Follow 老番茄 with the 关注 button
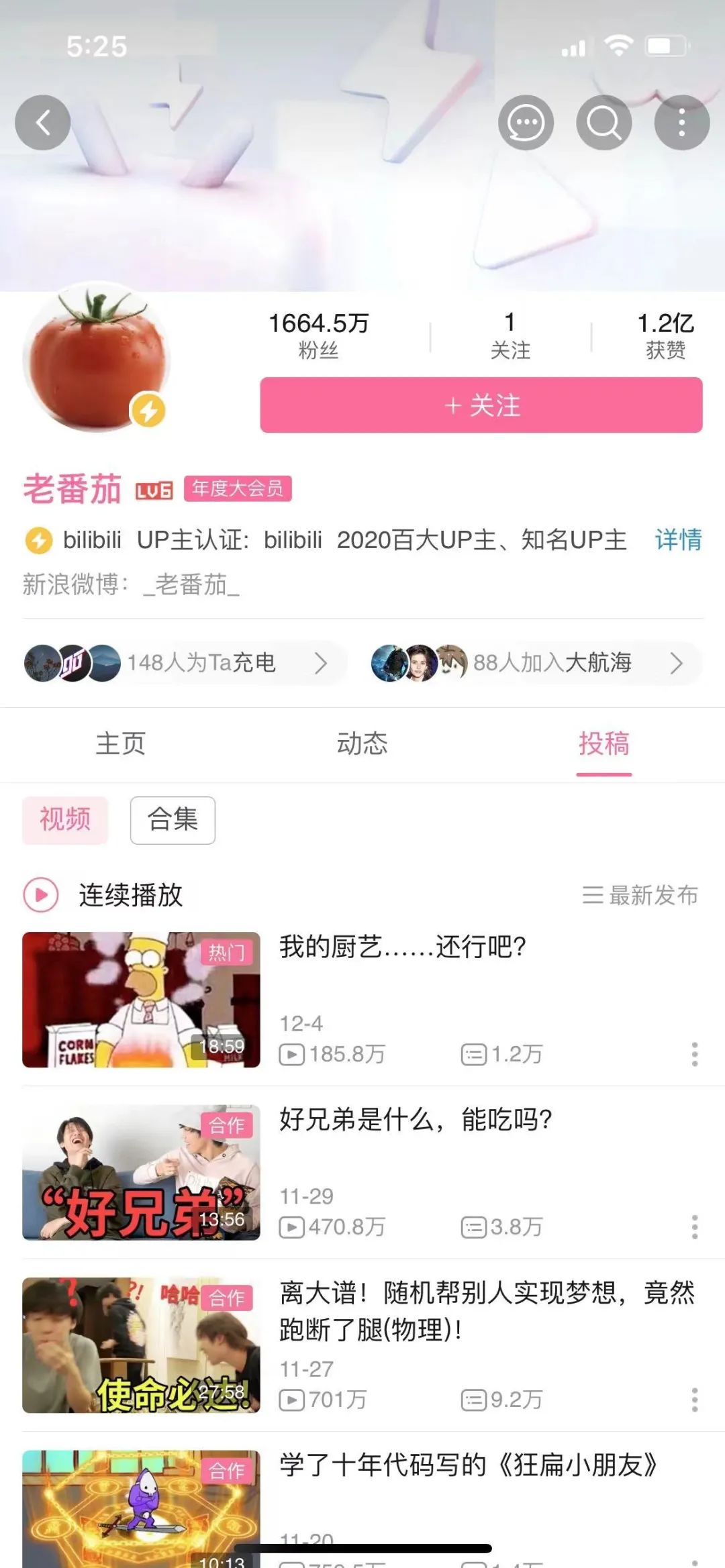This screenshot has width=725, height=1568. 481,405
